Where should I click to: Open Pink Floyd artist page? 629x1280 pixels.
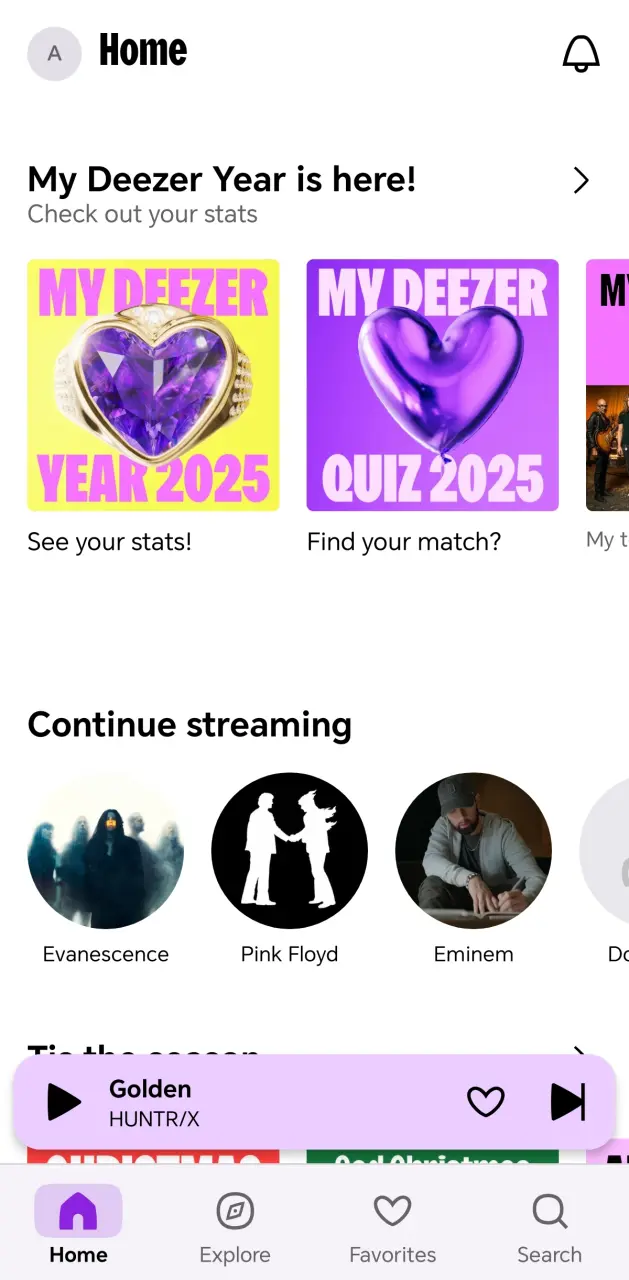tap(289, 850)
